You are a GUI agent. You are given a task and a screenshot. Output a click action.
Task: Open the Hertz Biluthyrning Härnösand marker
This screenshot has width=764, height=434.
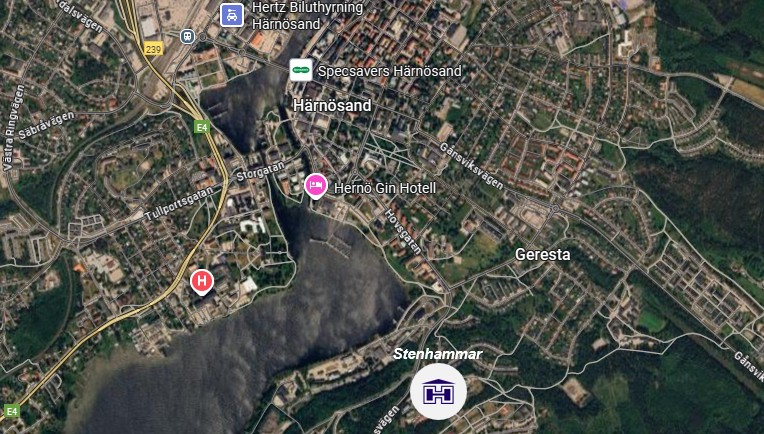coord(232,14)
